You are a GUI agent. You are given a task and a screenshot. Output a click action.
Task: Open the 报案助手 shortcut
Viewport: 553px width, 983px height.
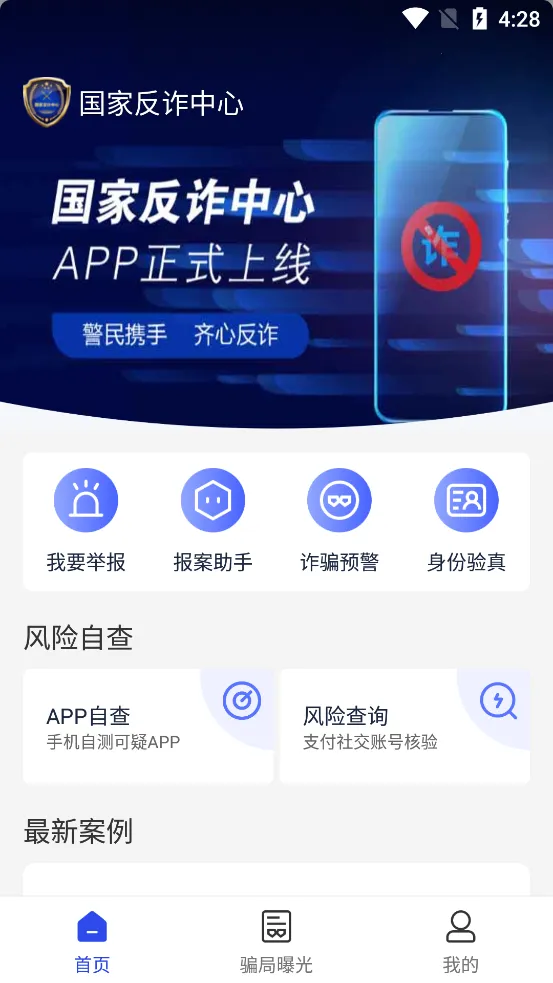pyautogui.click(x=213, y=521)
